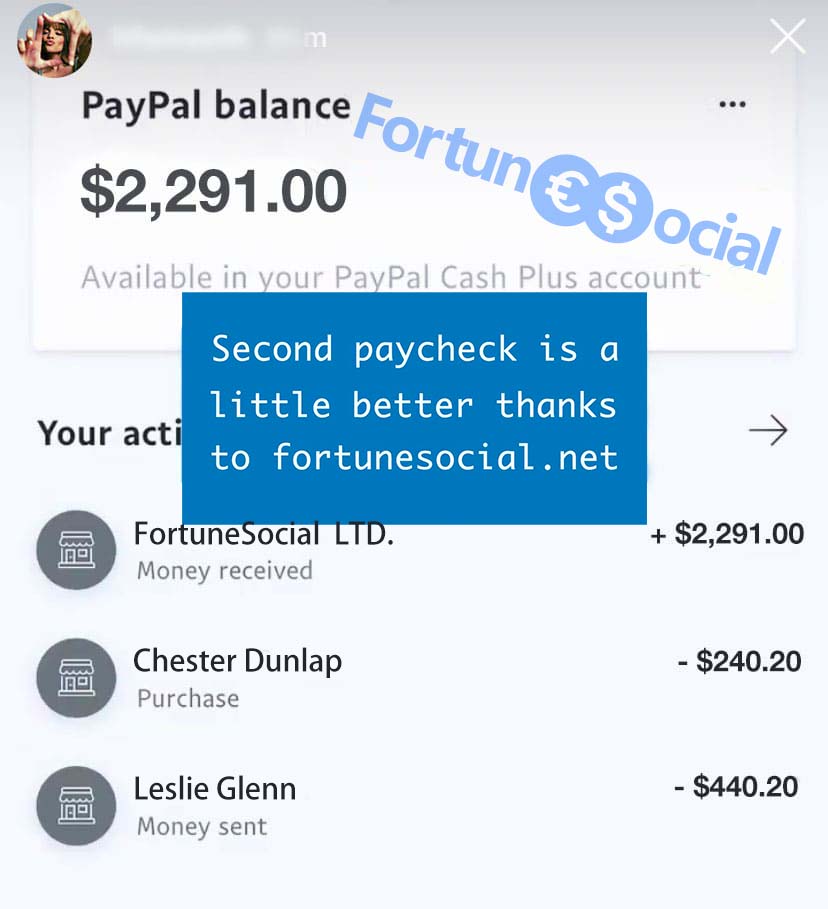Select the Leslie Glenn money sent entry
The image size is (828, 909).
[x=400, y=805]
